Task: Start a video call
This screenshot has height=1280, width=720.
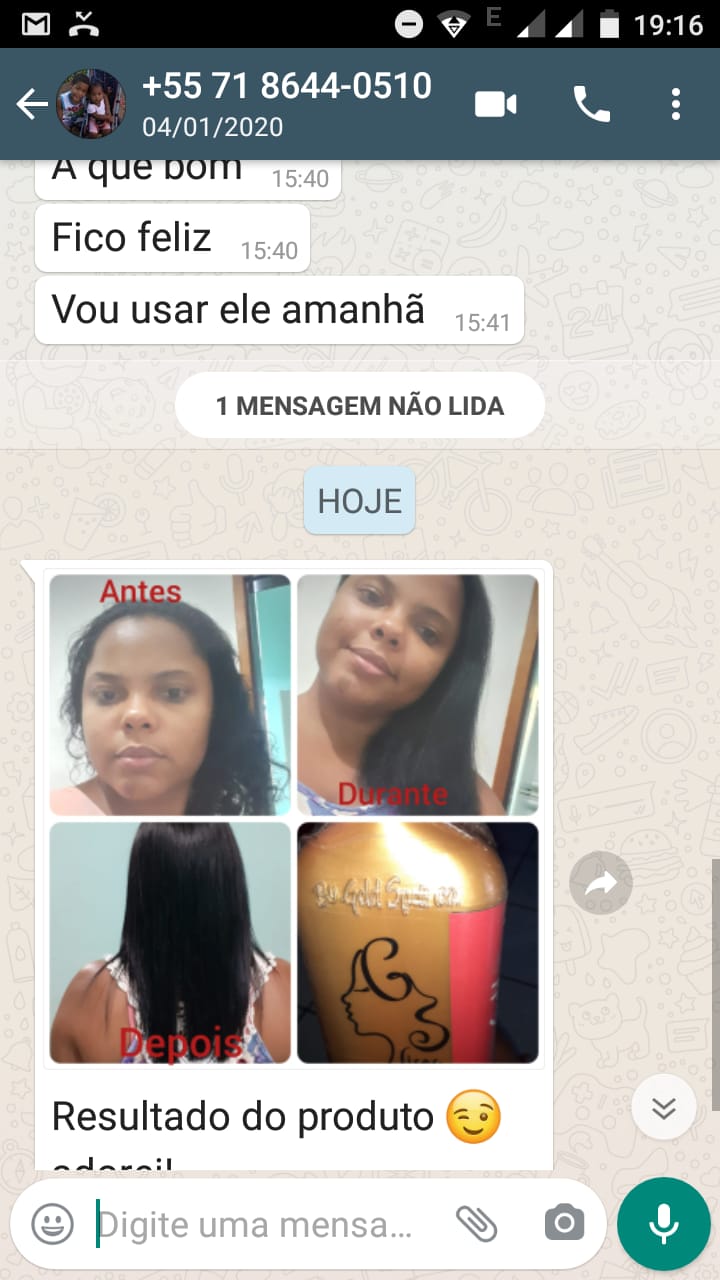Action: point(496,104)
